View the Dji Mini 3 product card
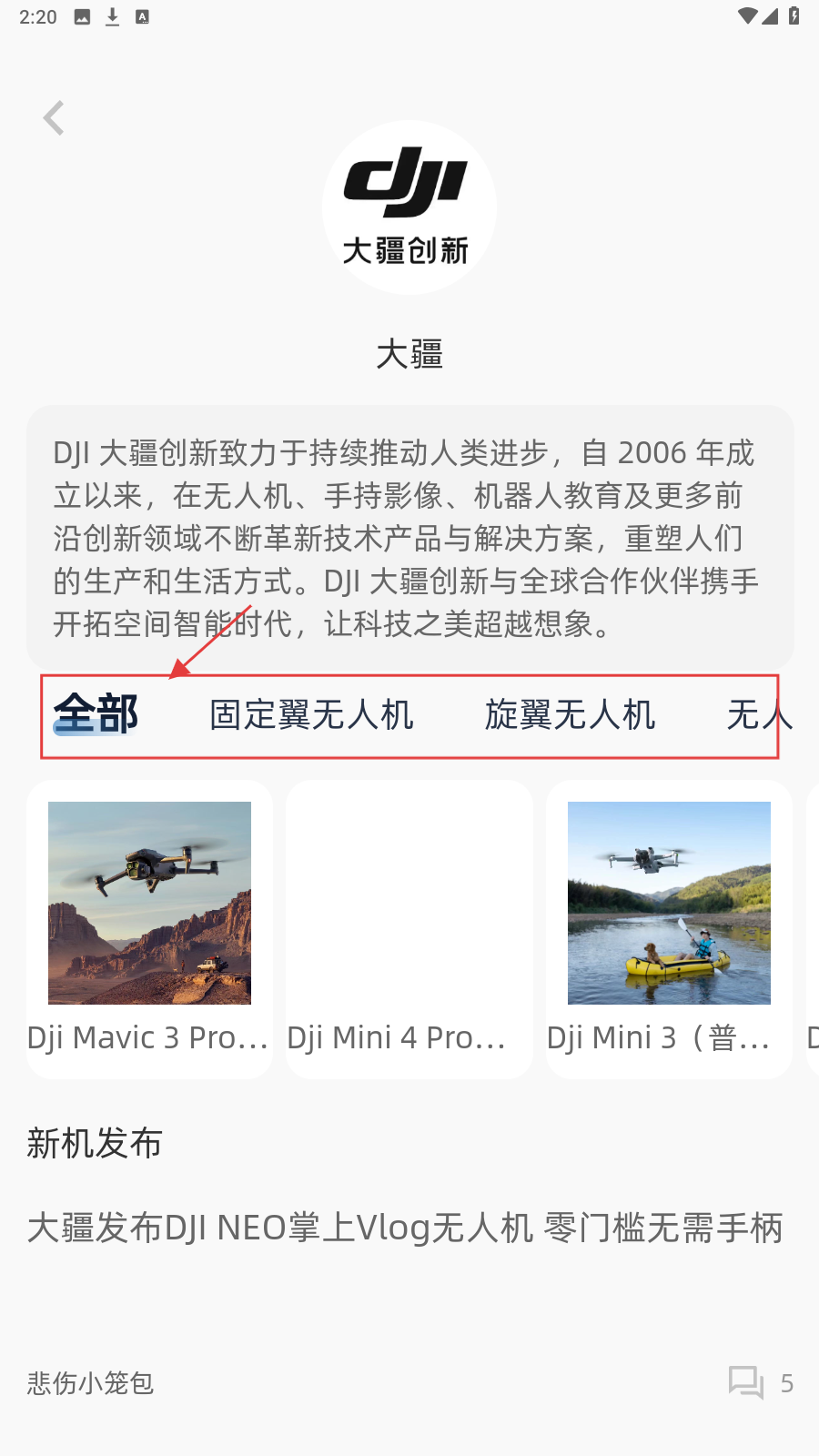Screen dimensions: 819x1456 [x=669, y=928]
